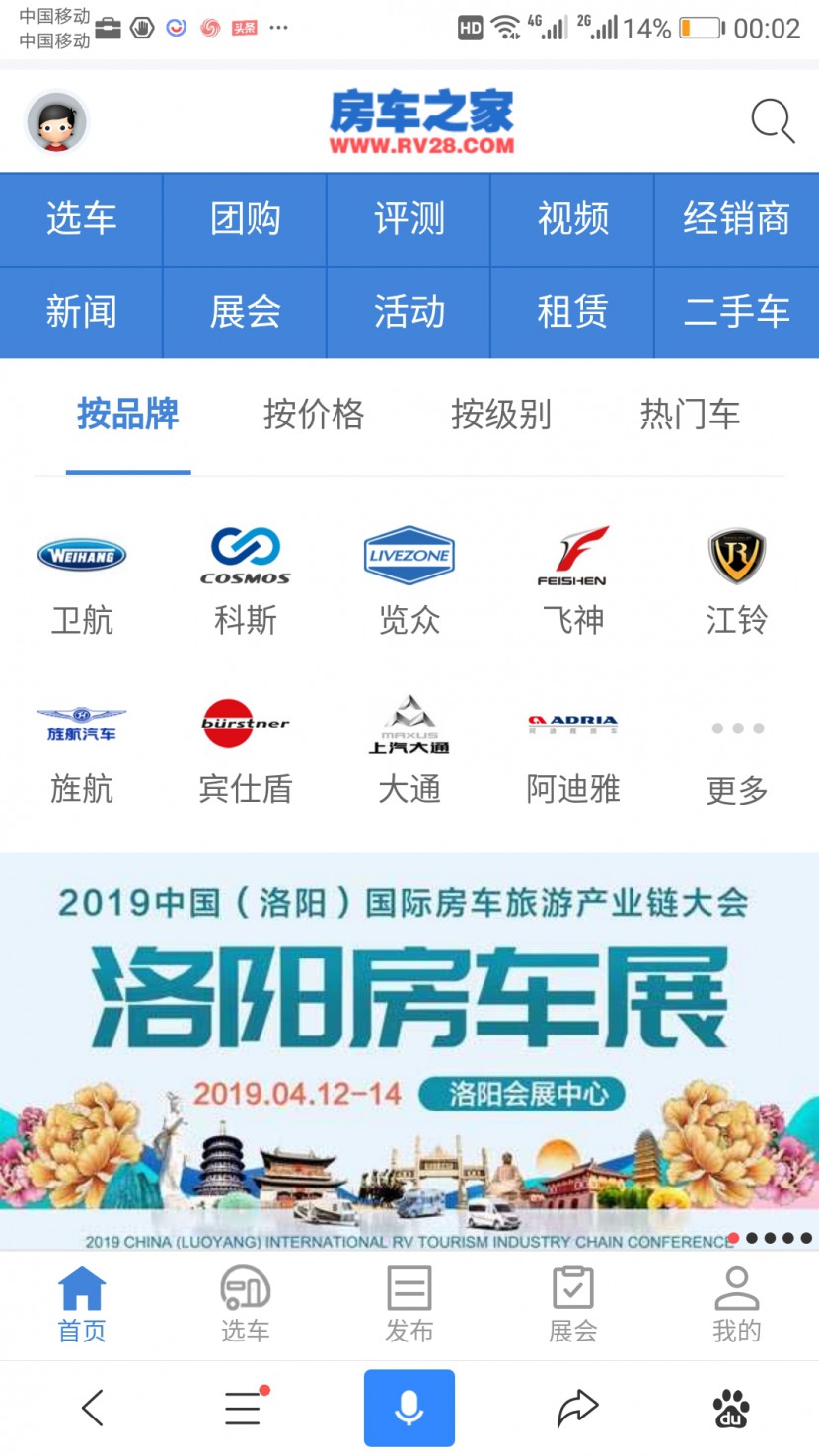
Task: Open the 经销商 section
Action: [x=736, y=219]
